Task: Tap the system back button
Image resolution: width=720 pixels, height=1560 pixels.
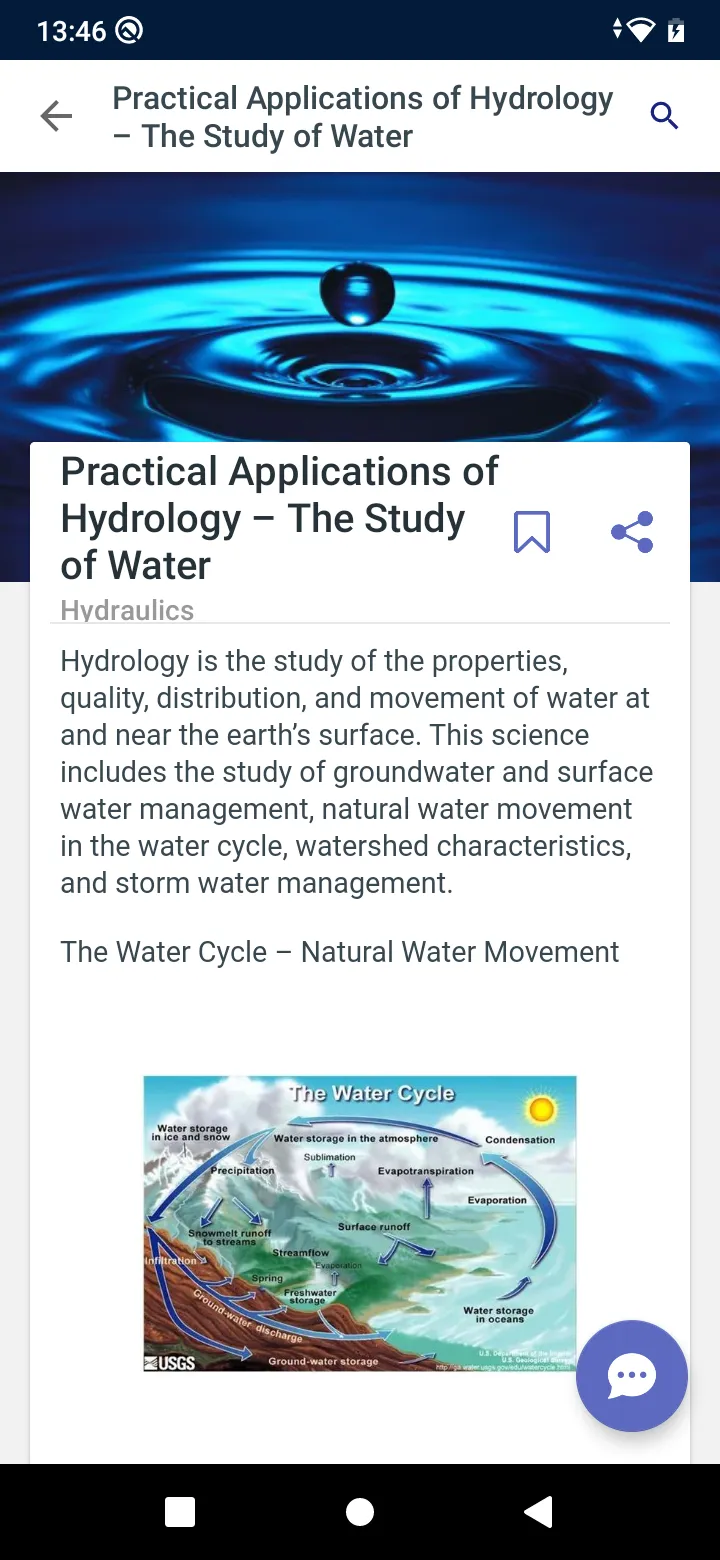Action: [x=539, y=1512]
